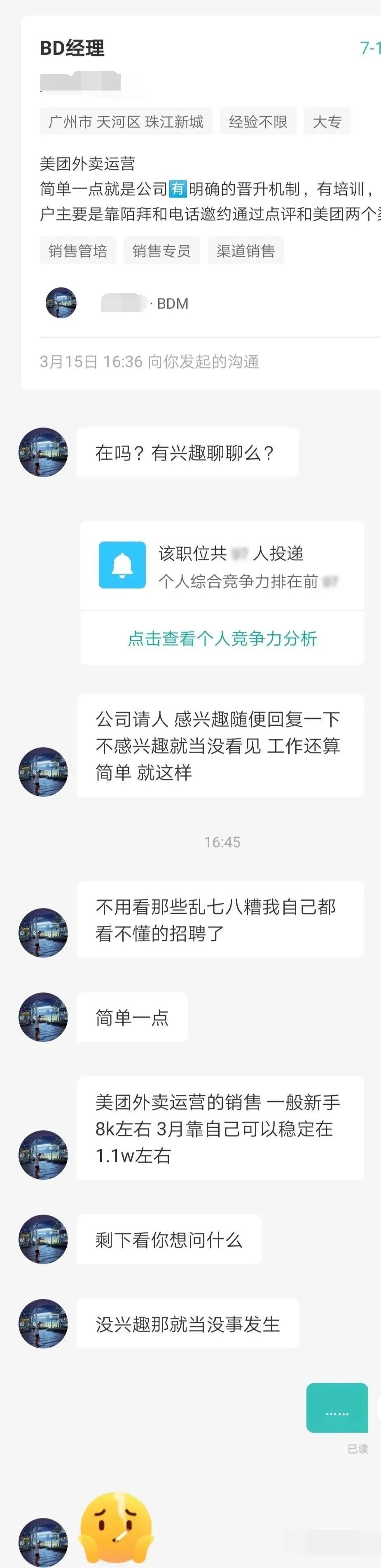Screen dimensions: 381x1568
Task: Open recruiter avatar beside 在吗？有兴趣聊聊么？
Action: tap(43, 452)
